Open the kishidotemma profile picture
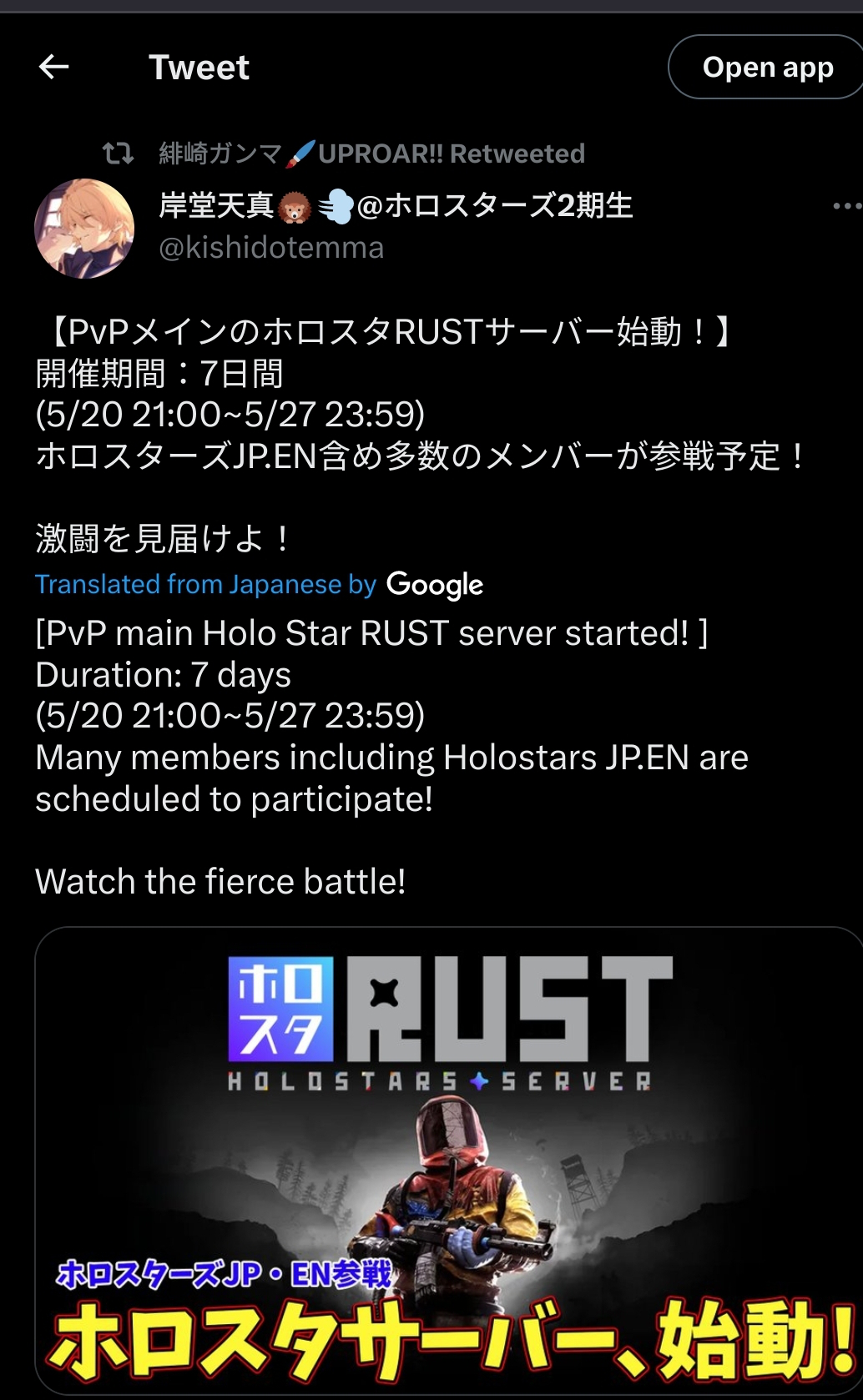The image size is (863, 1400). [84, 228]
